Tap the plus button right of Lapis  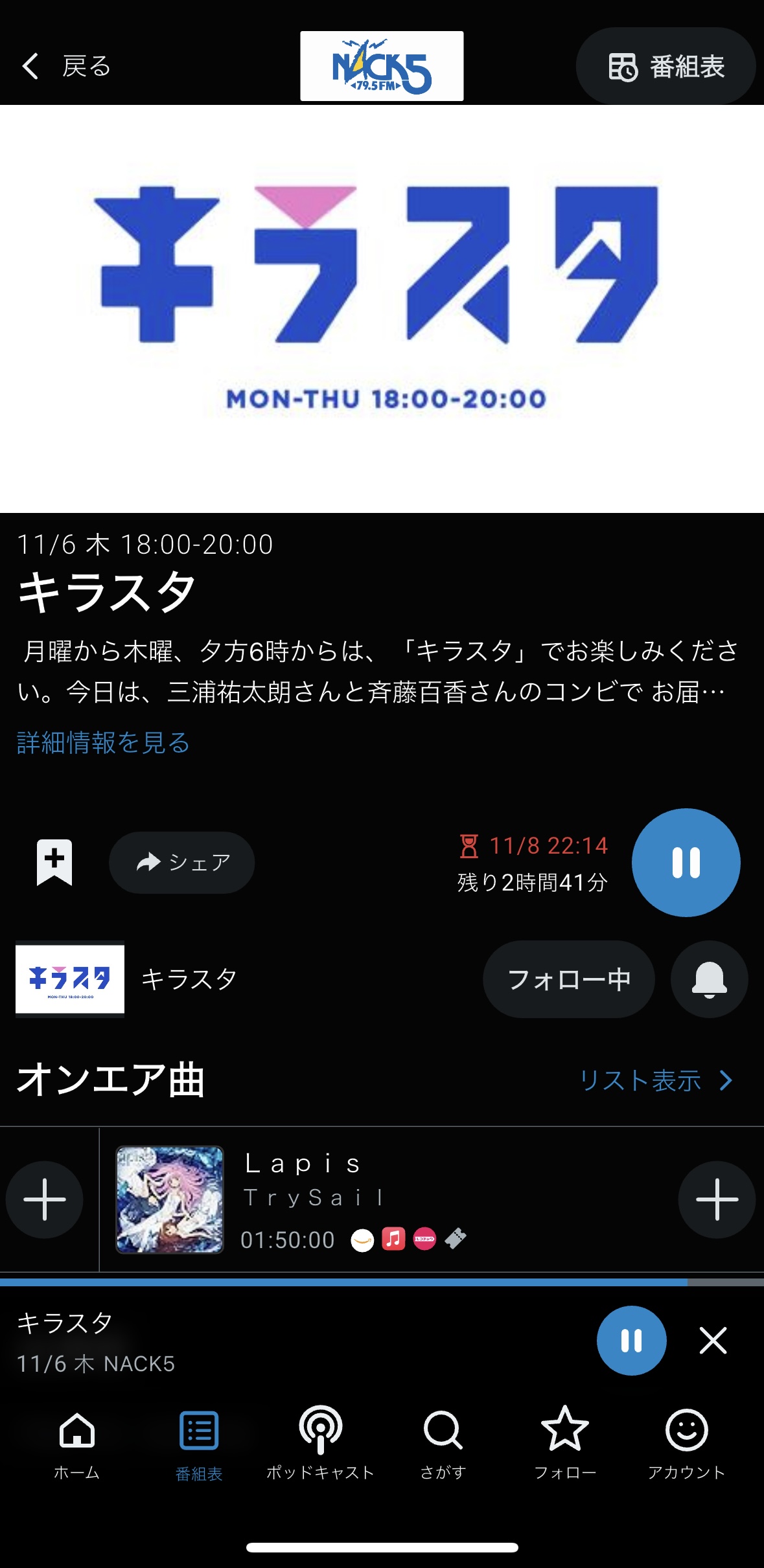tap(717, 1199)
